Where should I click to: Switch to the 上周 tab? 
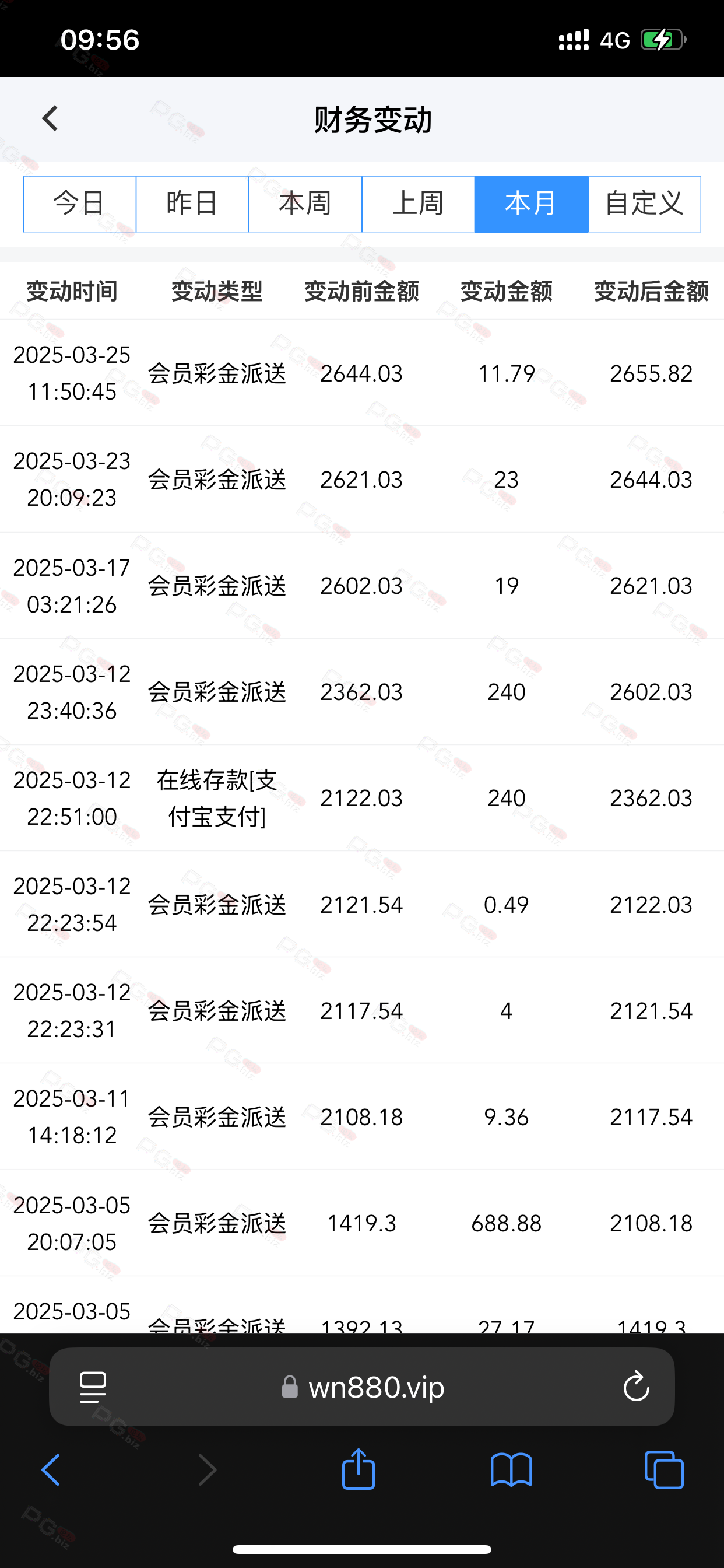(x=419, y=204)
